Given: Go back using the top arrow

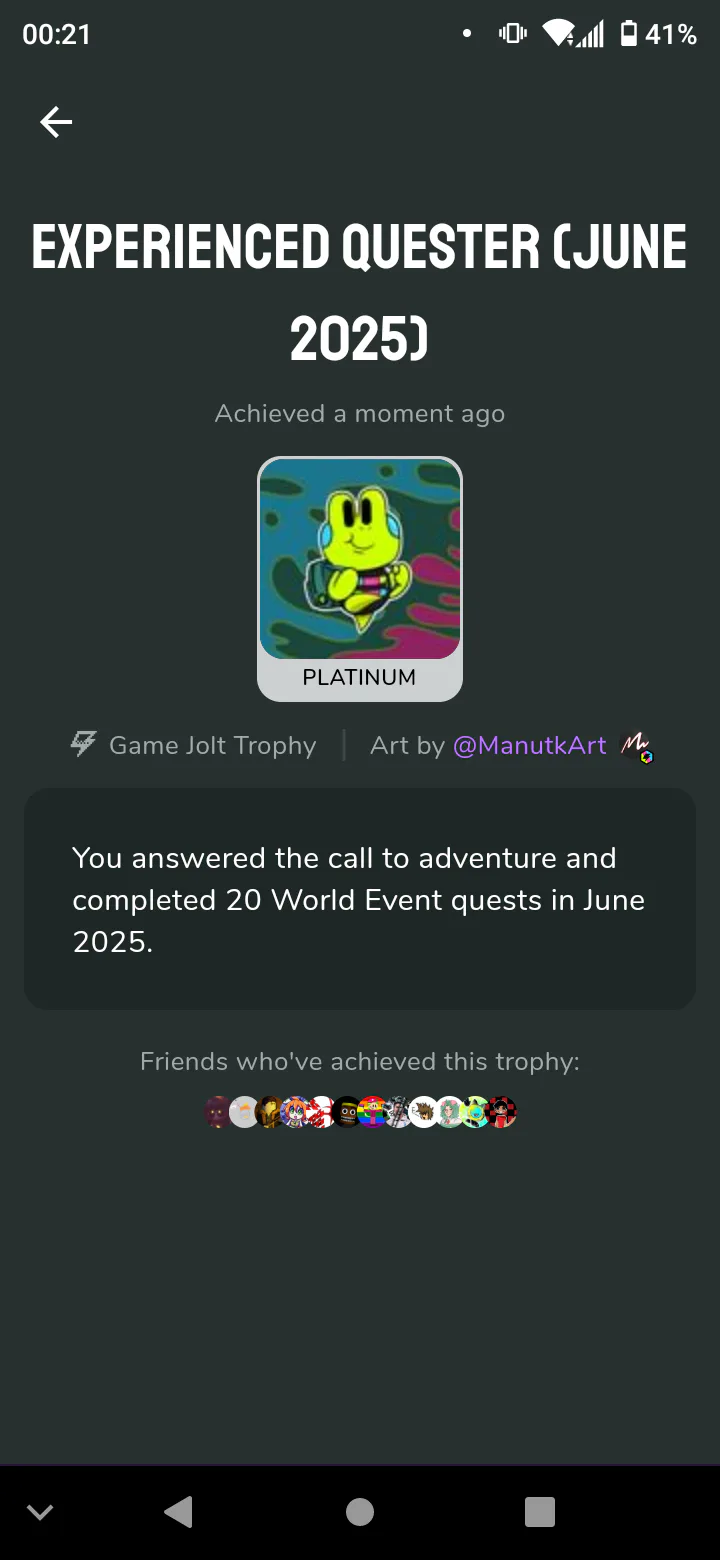Looking at the screenshot, I should pyautogui.click(x=56, y=122).
